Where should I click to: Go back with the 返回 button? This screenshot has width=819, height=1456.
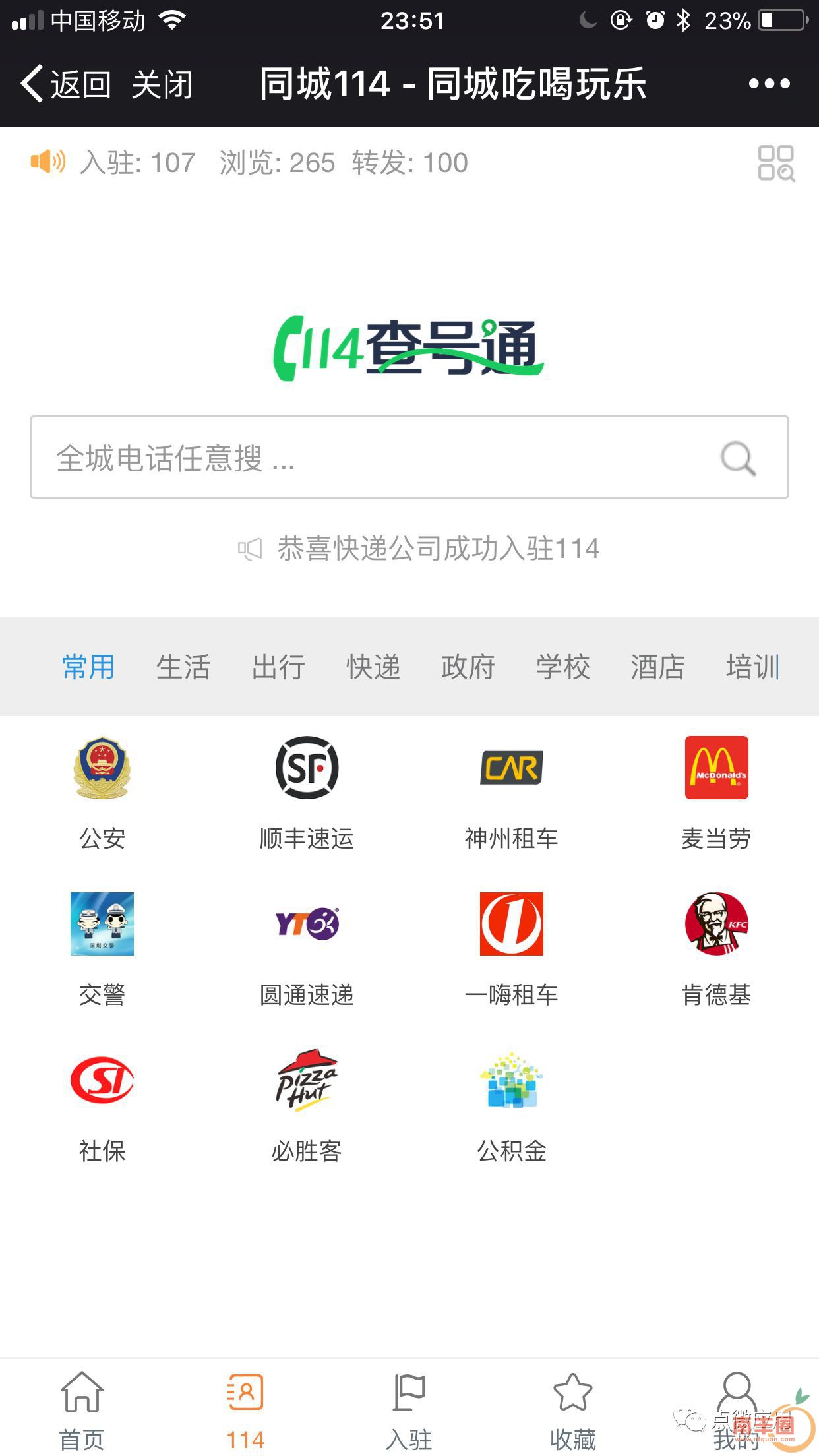point(66,84)
